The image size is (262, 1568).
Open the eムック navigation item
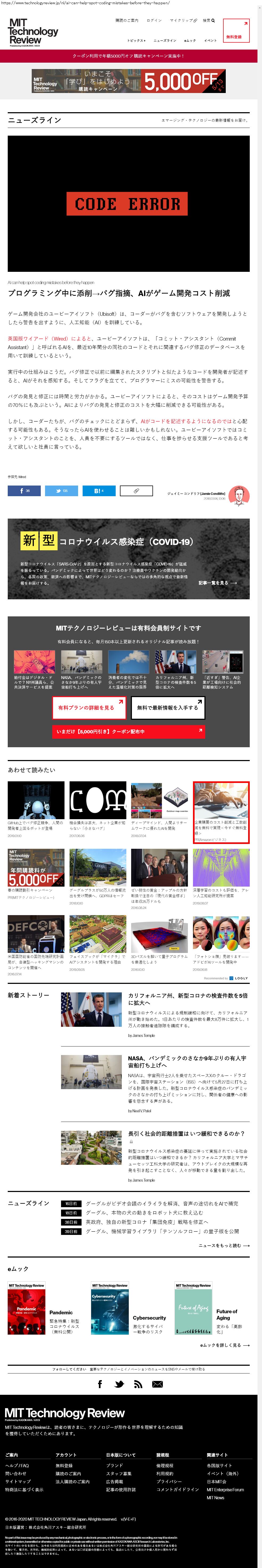[190, 40]
